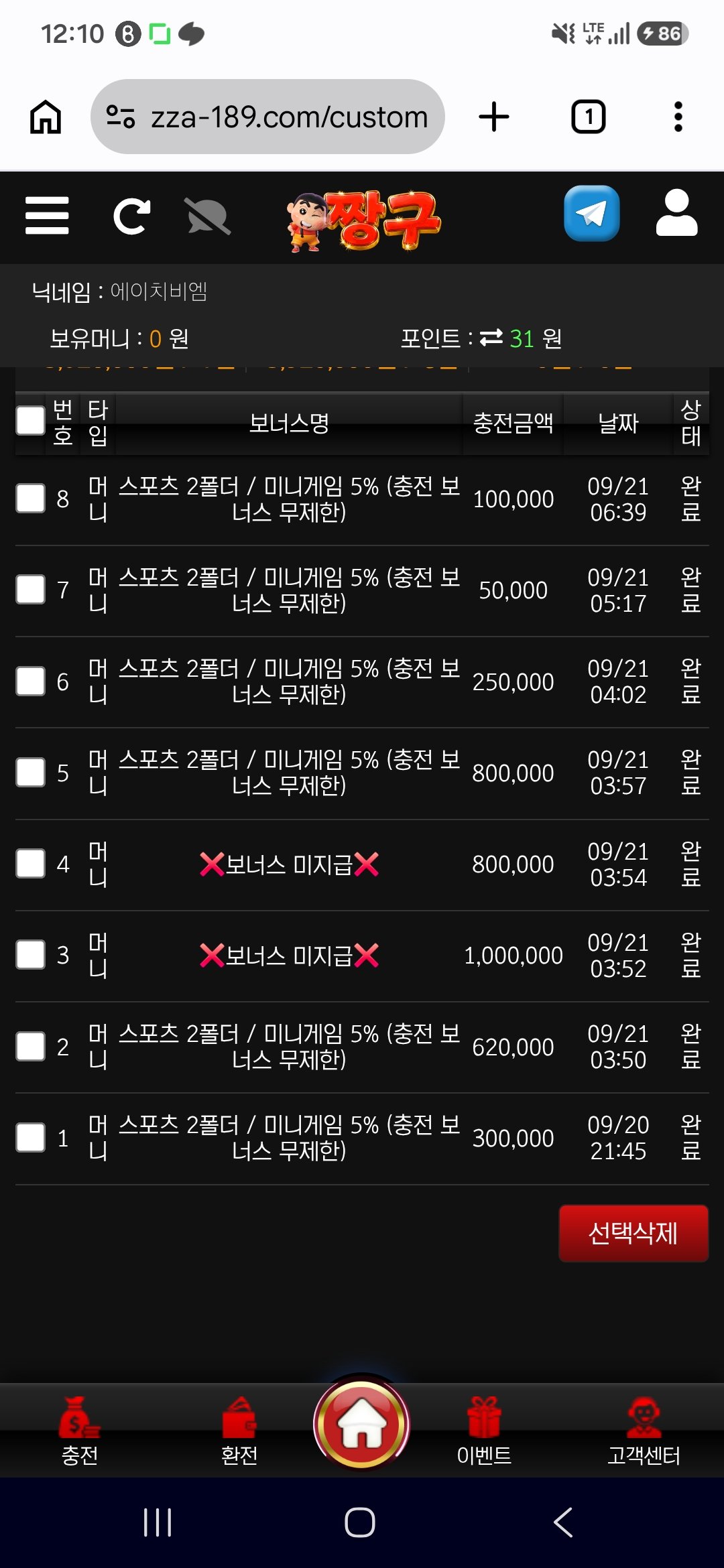Tap the 선택삭제 button

coord(633,1233)
